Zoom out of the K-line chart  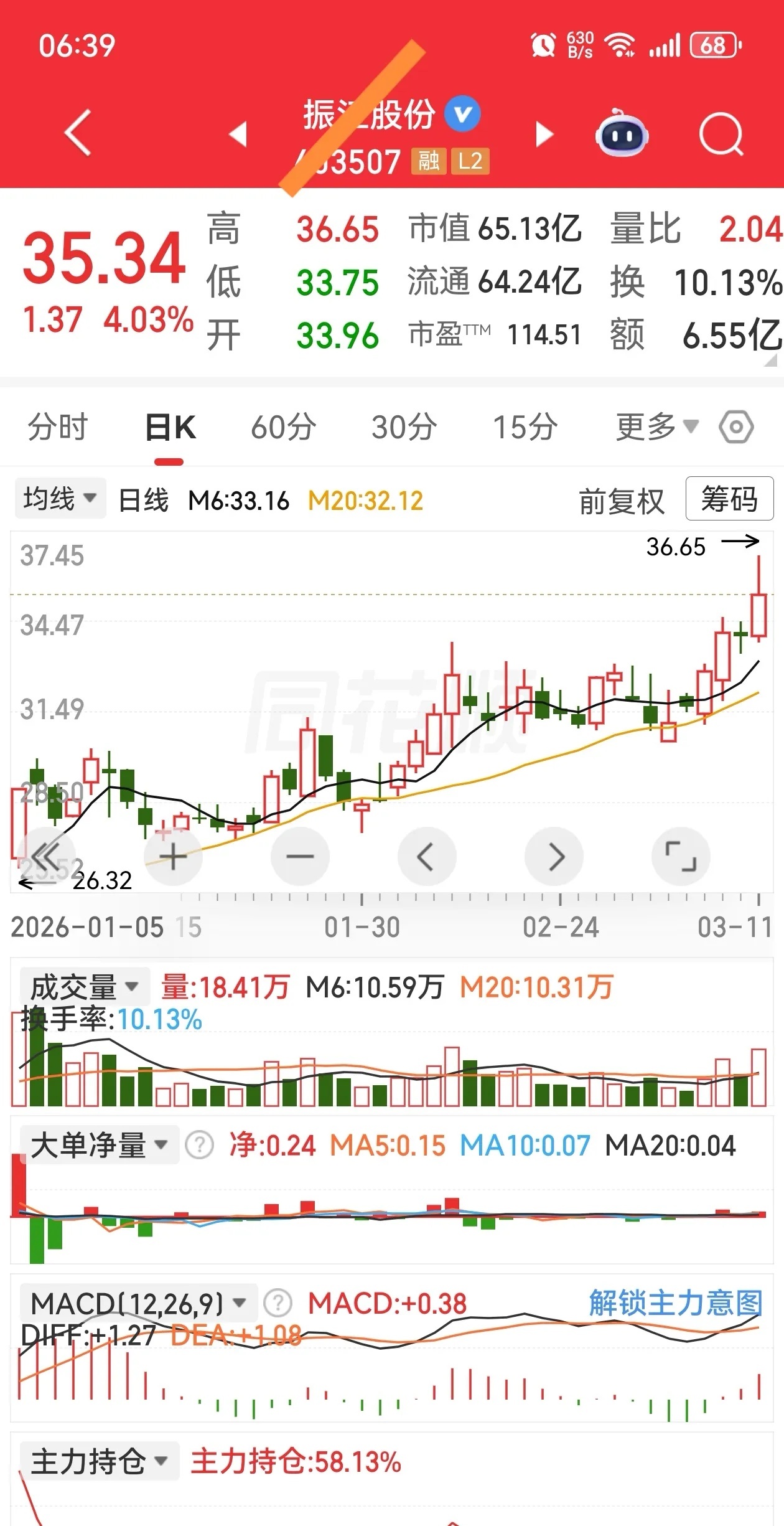(300, 856)
